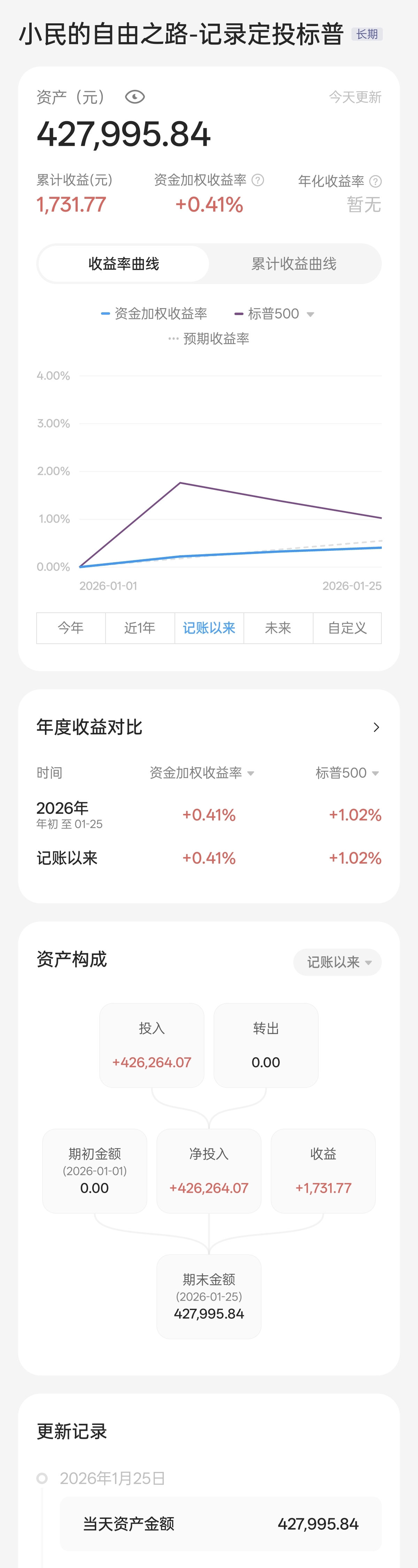Select the 近1年 time range

tap(140, 628)
